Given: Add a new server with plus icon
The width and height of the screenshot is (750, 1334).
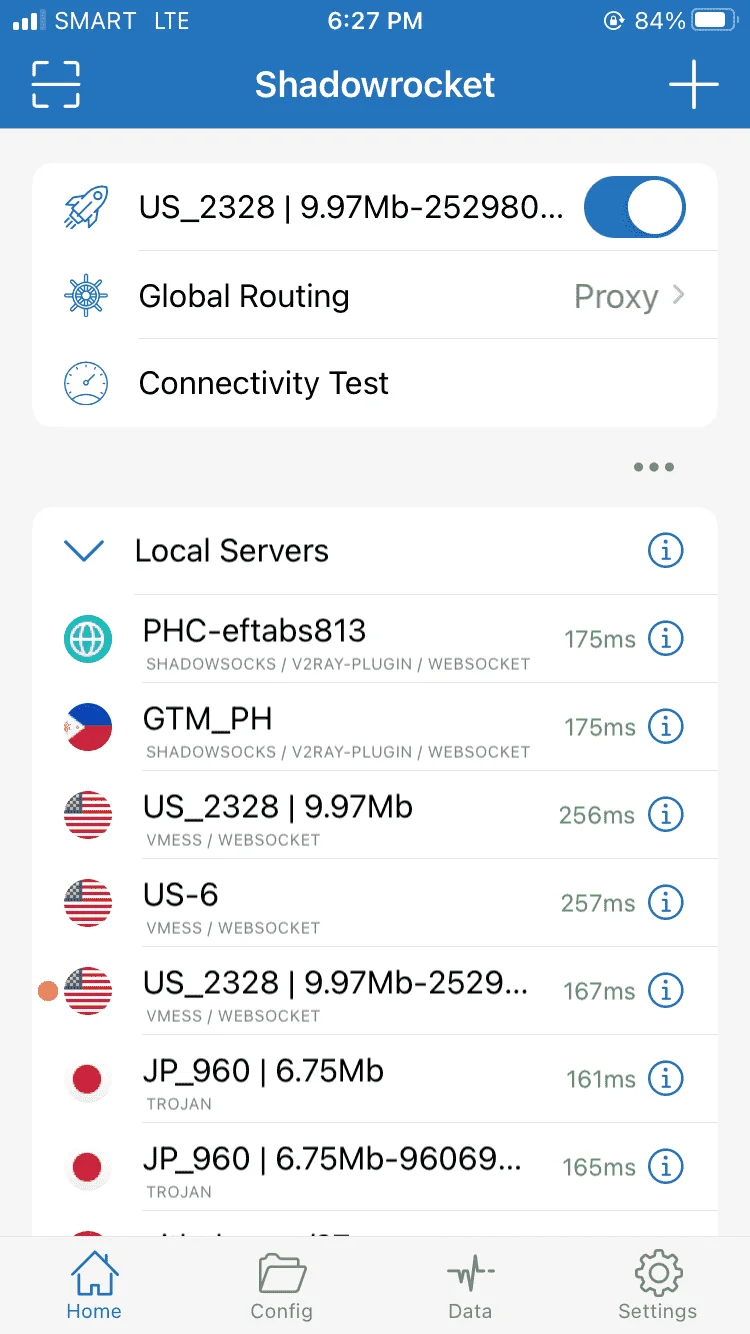Looking at the screenshot, I should (x=693, y=84).
